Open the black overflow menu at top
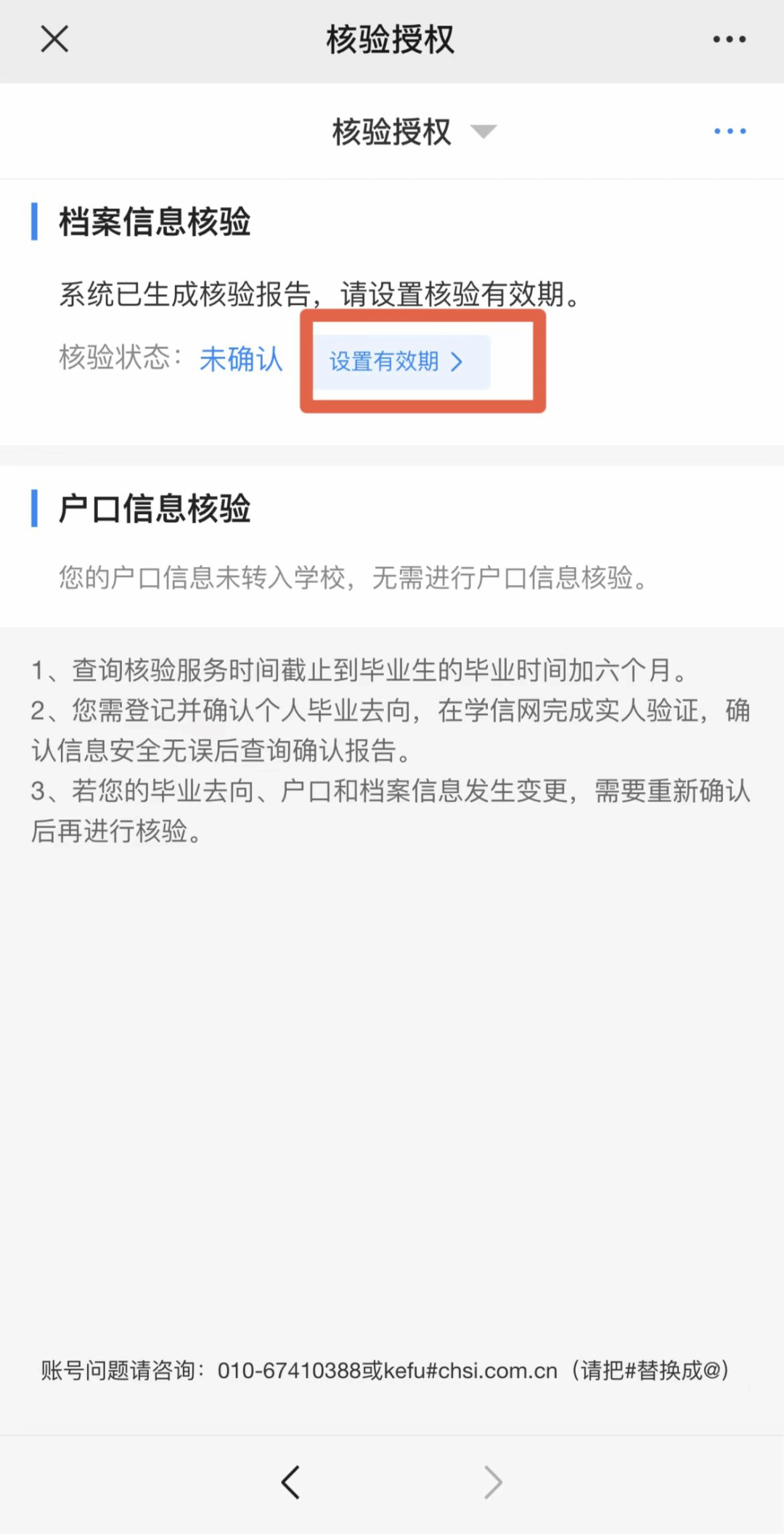The image size is (784, 1534). pos(729,39)
